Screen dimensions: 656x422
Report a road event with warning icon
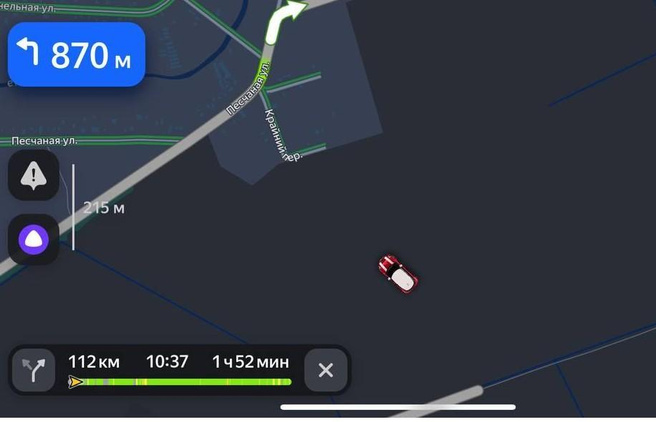(34, 177)
